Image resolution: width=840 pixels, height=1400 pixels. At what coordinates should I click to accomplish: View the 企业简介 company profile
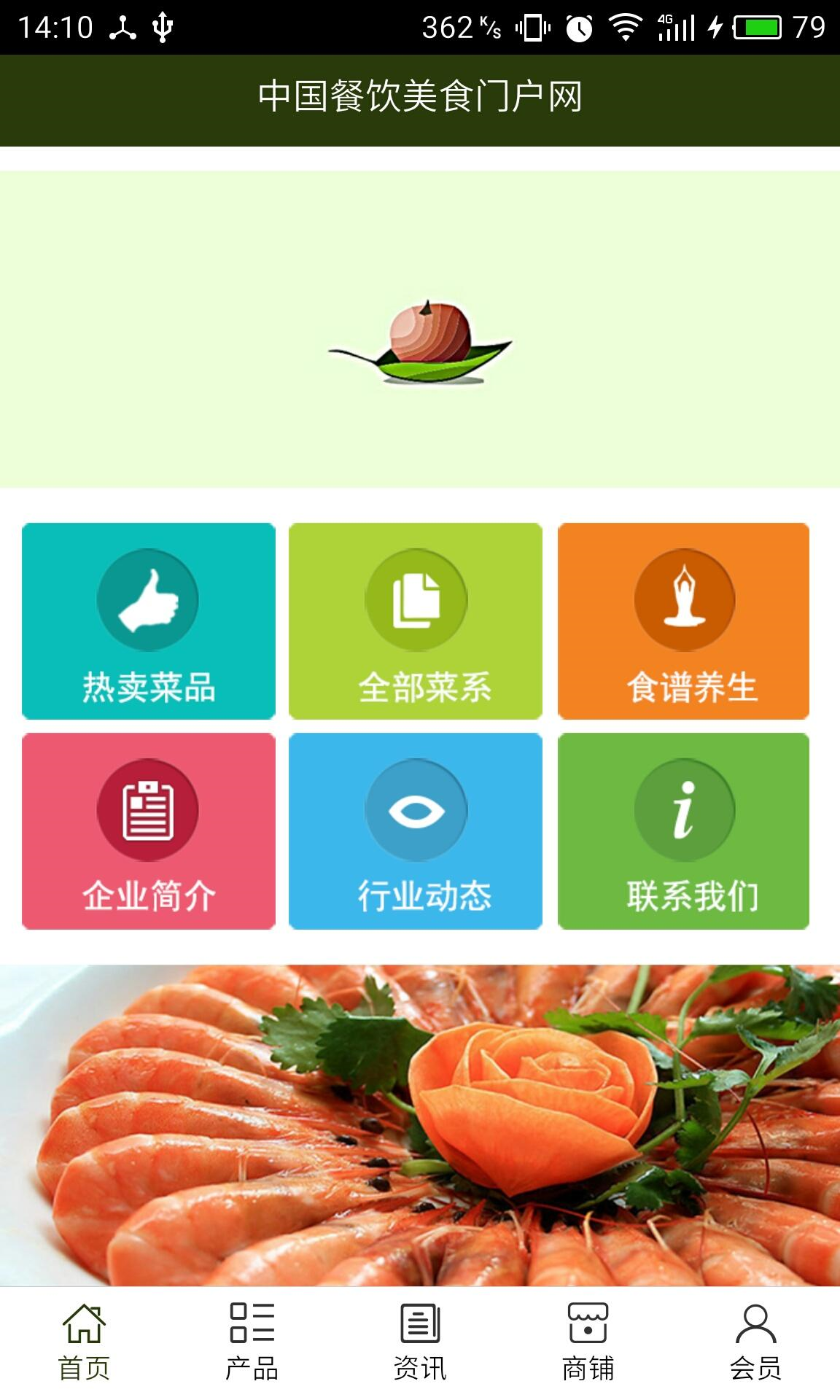click(x=149, y=831)
